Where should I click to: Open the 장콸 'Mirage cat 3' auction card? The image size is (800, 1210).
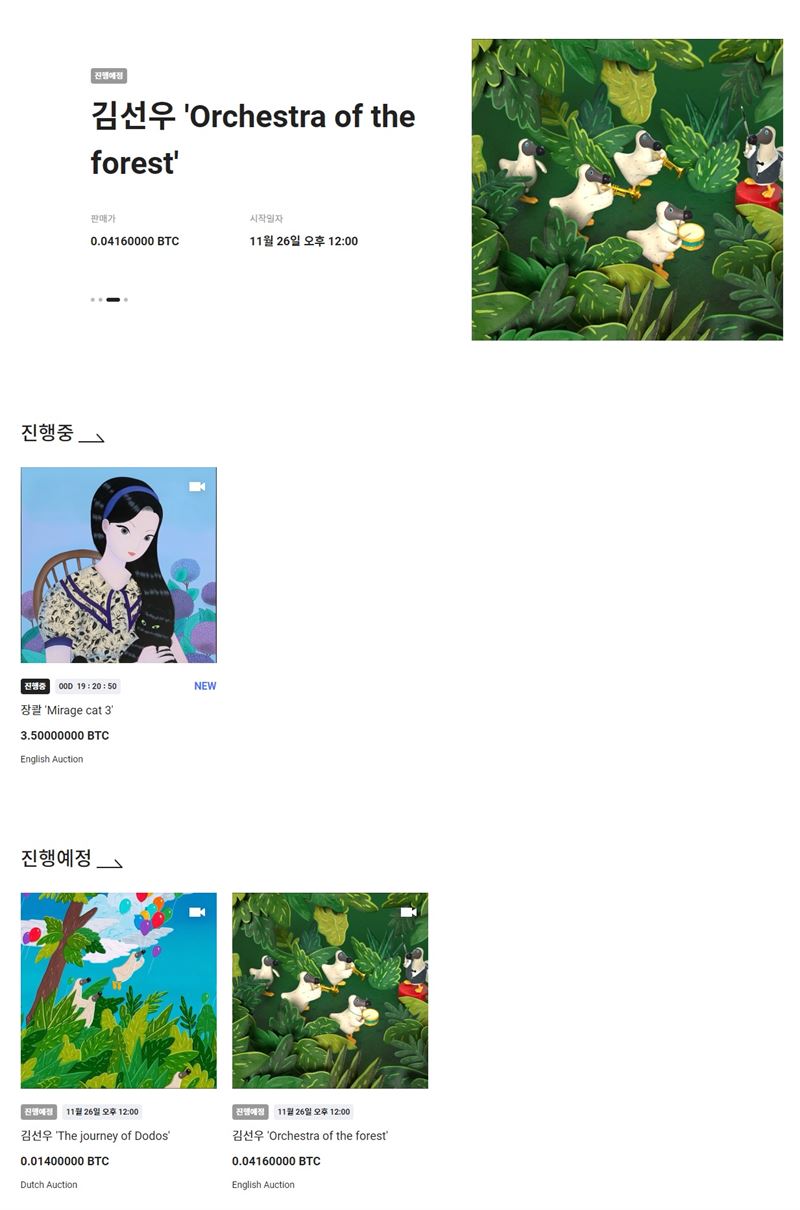[118, 565]
